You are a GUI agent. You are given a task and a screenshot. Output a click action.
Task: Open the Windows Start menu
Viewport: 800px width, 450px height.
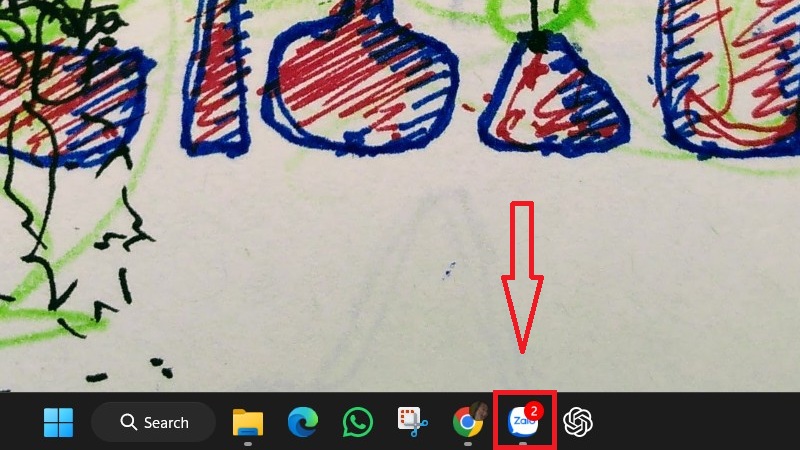coord(58,423)
